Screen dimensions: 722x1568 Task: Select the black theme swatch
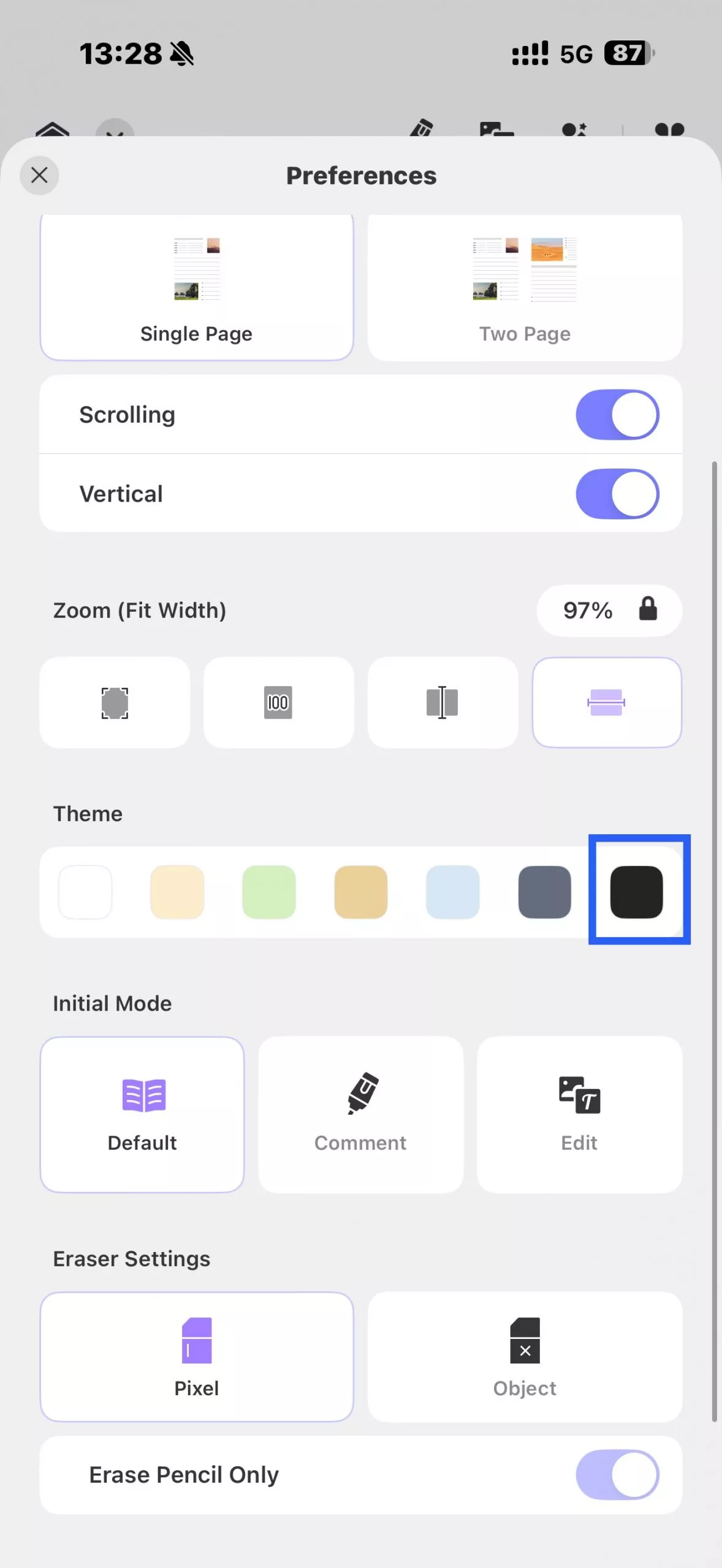[x=636, y=892]
